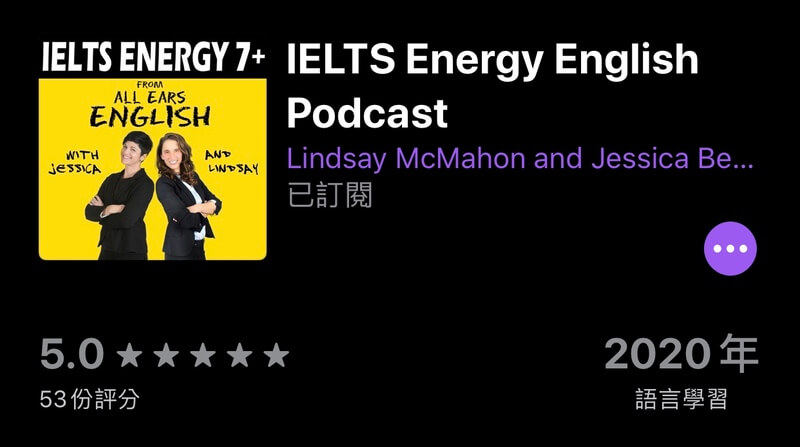This screenshot has width=800, height=447.
Task: Open the purple more options button
Action: 731,248
